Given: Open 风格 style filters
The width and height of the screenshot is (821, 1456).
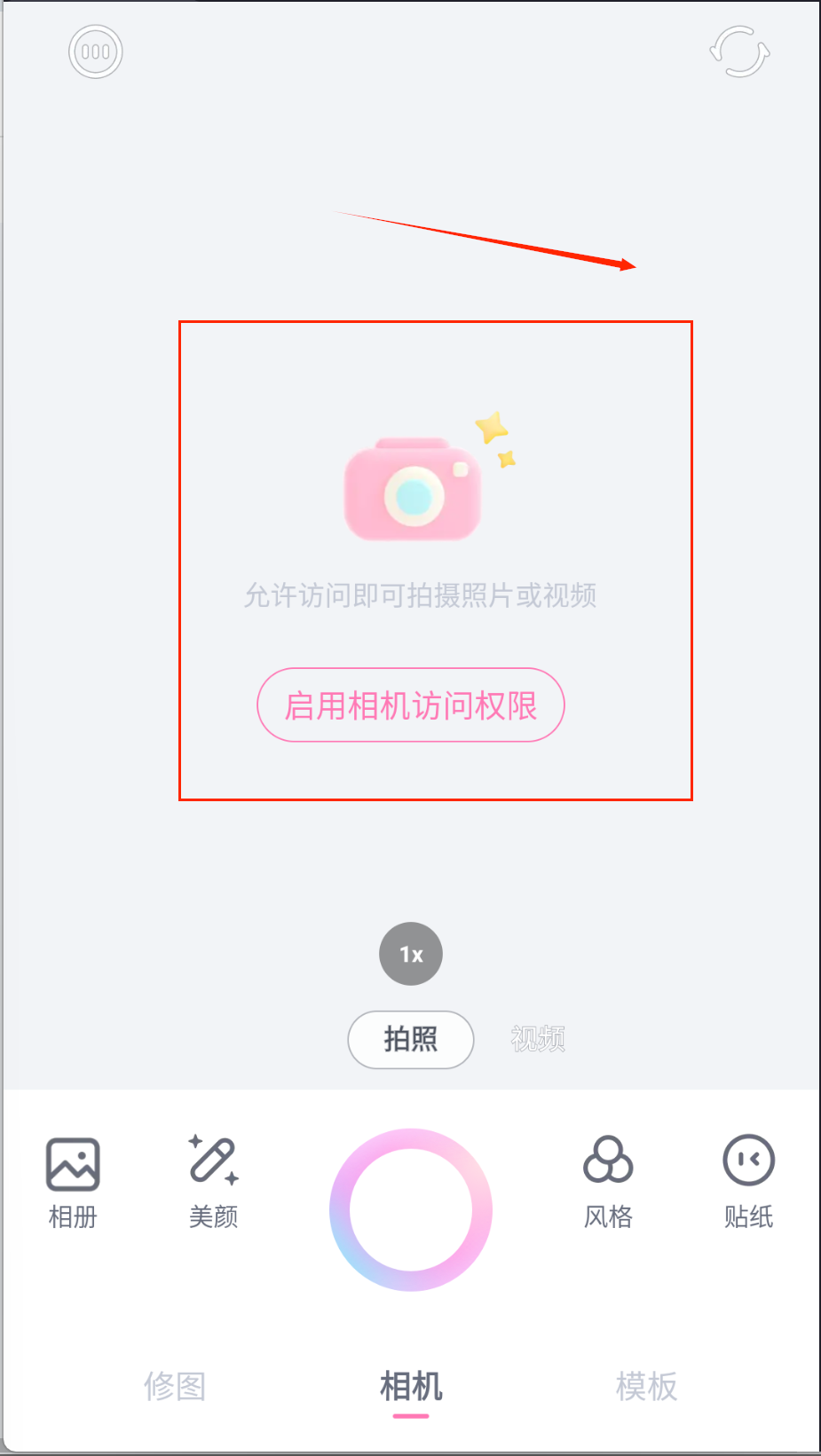Looking at the screenshot, I should point(608,1182).
